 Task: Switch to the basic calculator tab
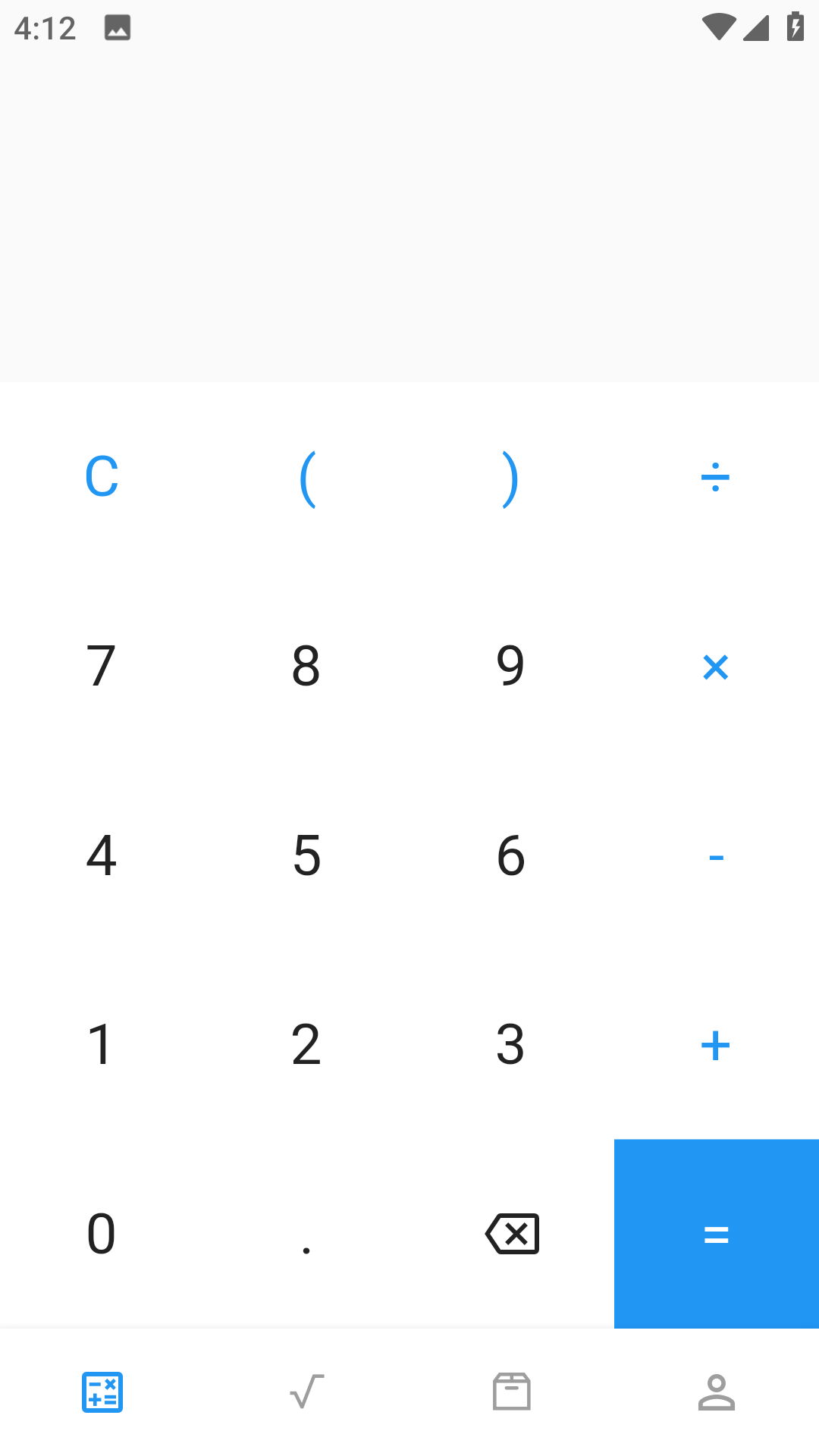[102, 1392]
